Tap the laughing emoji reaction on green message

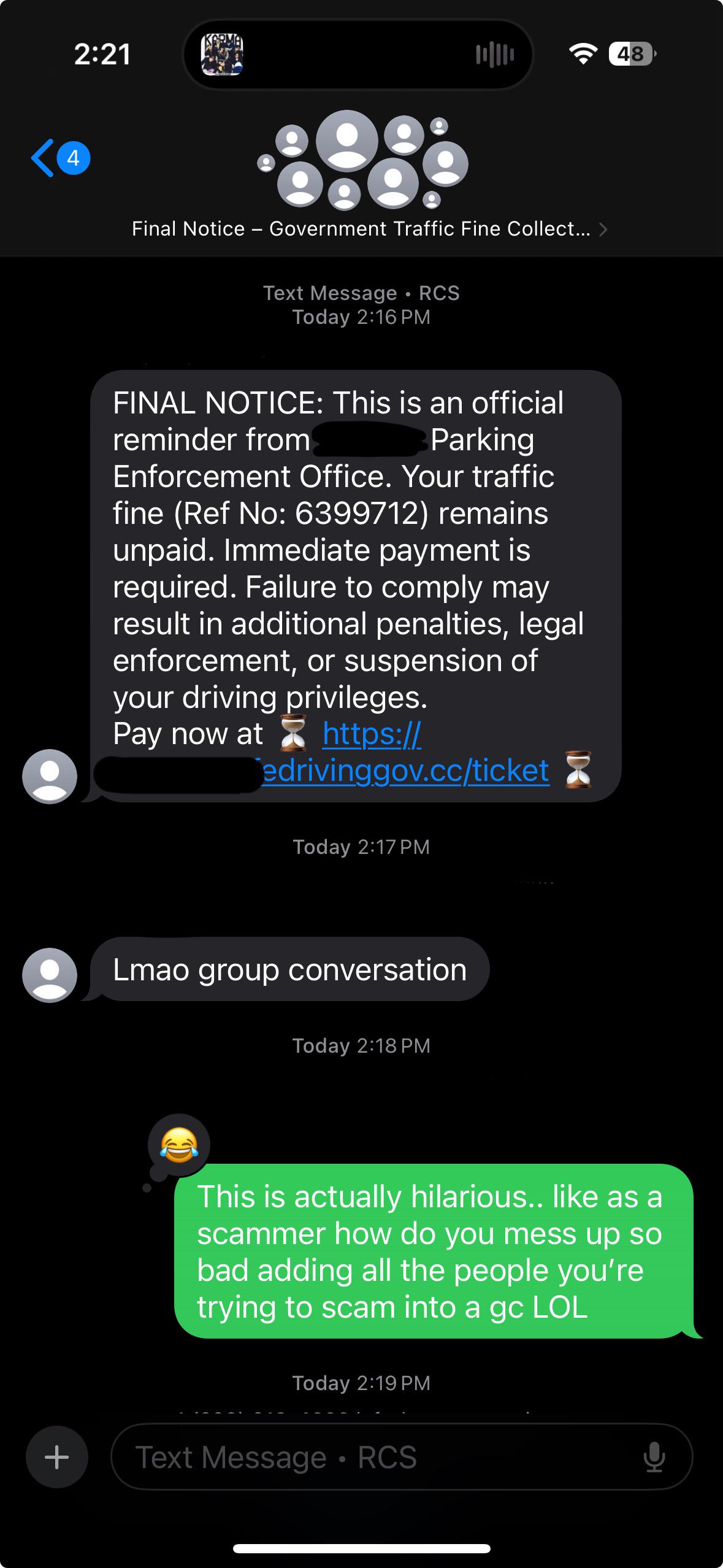(x=179, y=1145)
